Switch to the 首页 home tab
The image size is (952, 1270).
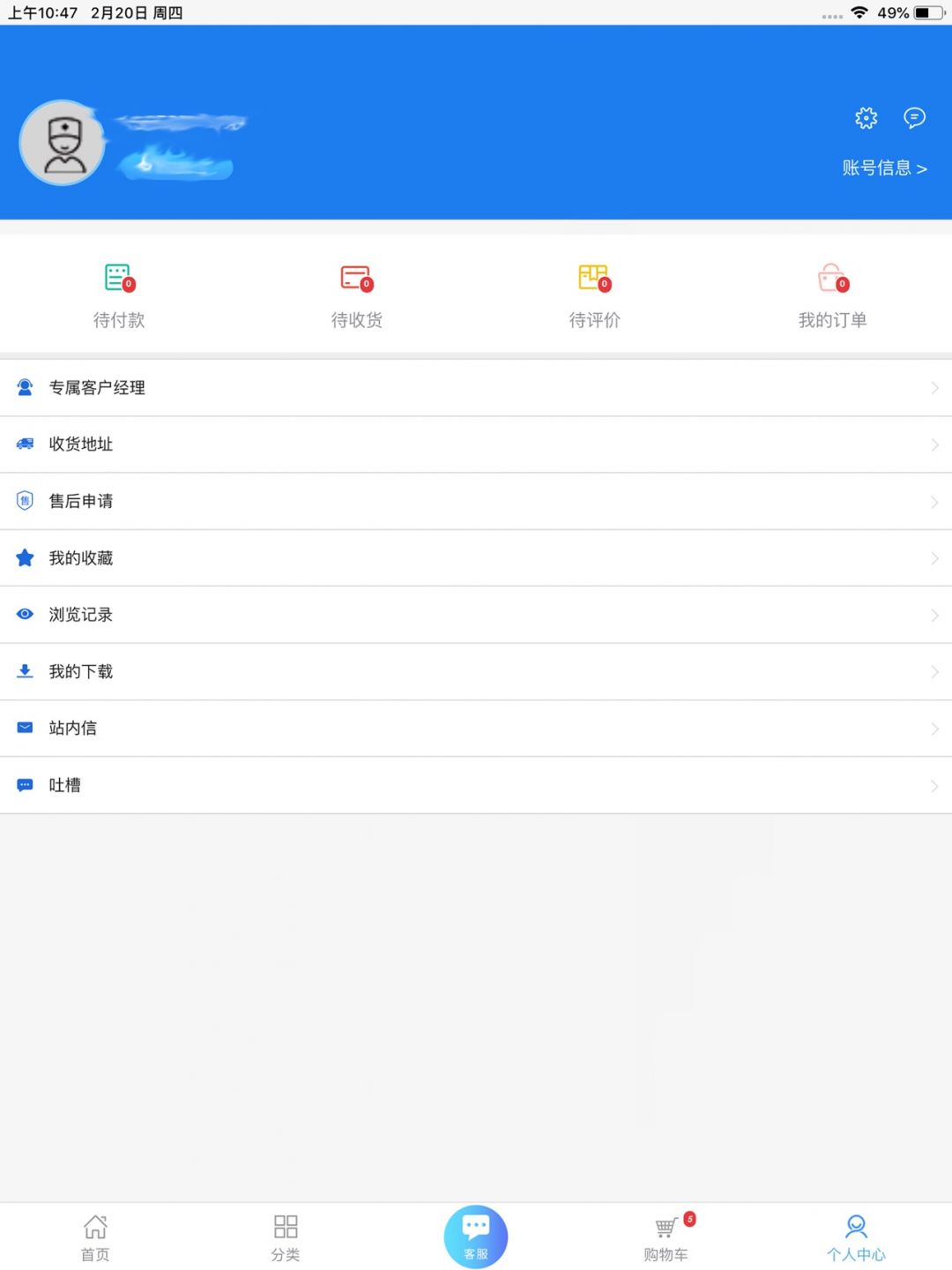click(x=95, y=1236)
